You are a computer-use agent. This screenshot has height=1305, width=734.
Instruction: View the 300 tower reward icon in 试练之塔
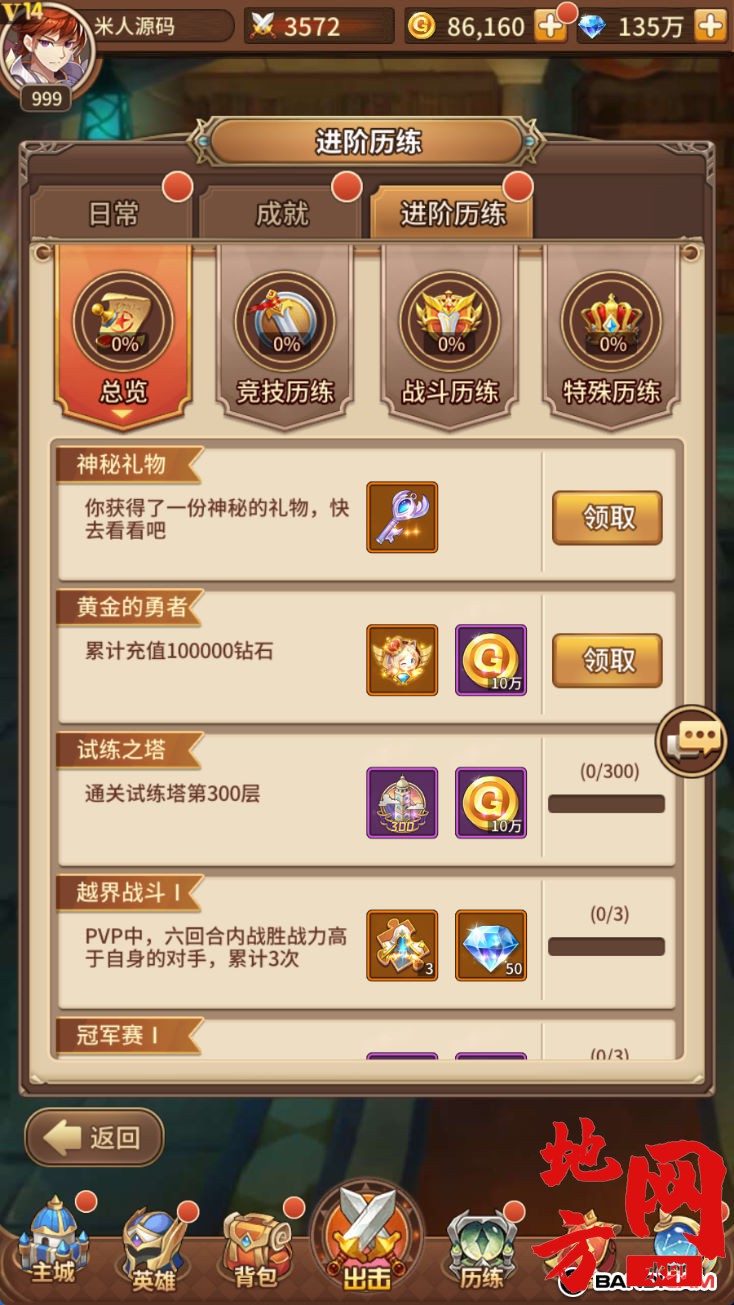pyautogui.click(x=402, y=802)
